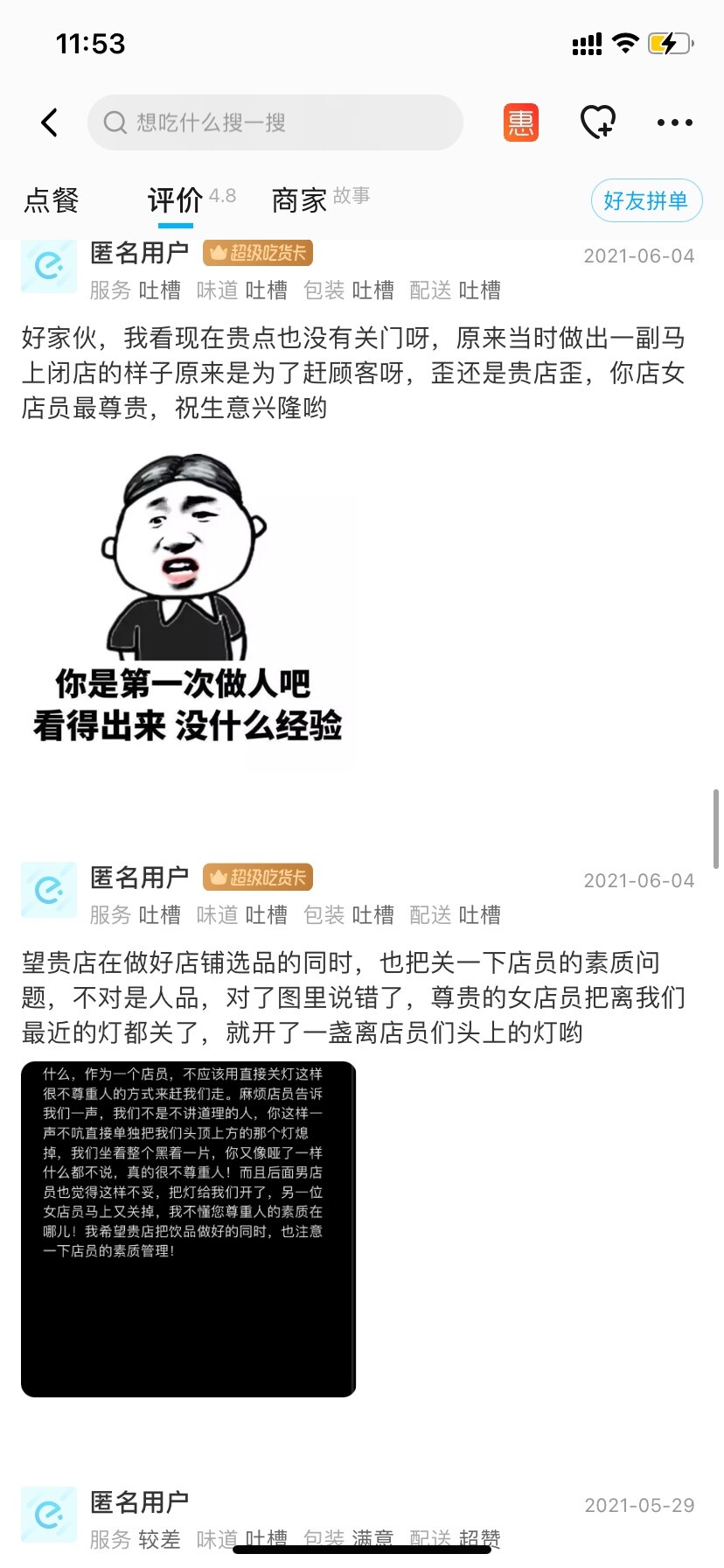Screen dimensions: 724x1568
Task: Open the red 惠 coupon icon
Action: (521, 122)
